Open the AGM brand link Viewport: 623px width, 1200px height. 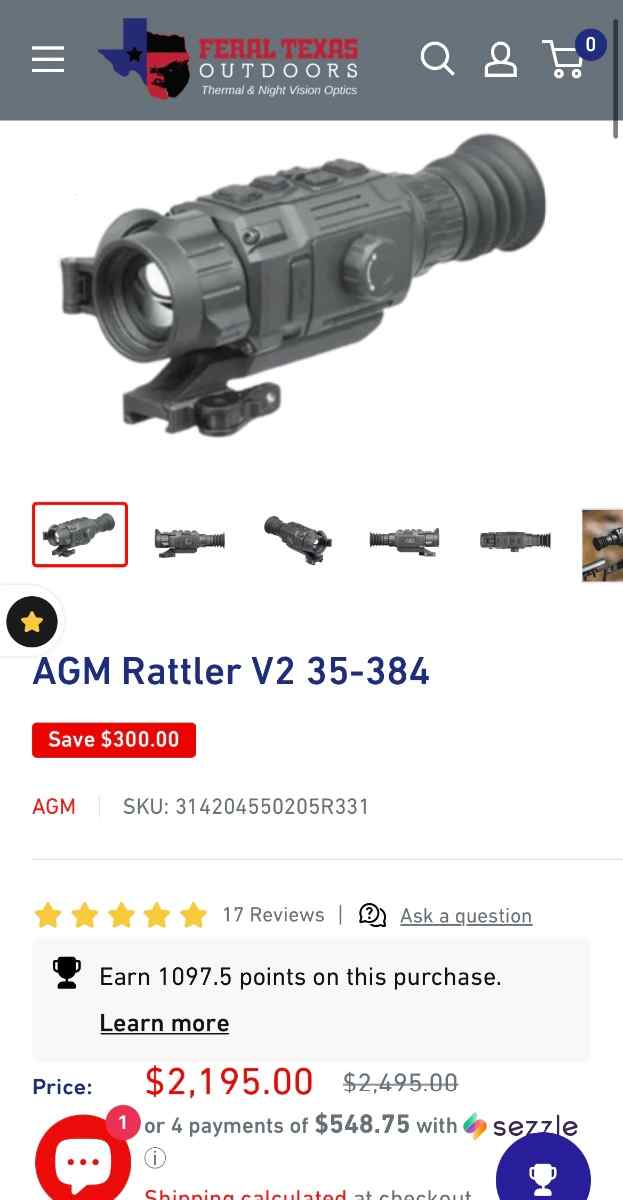(x=54, y=806)
